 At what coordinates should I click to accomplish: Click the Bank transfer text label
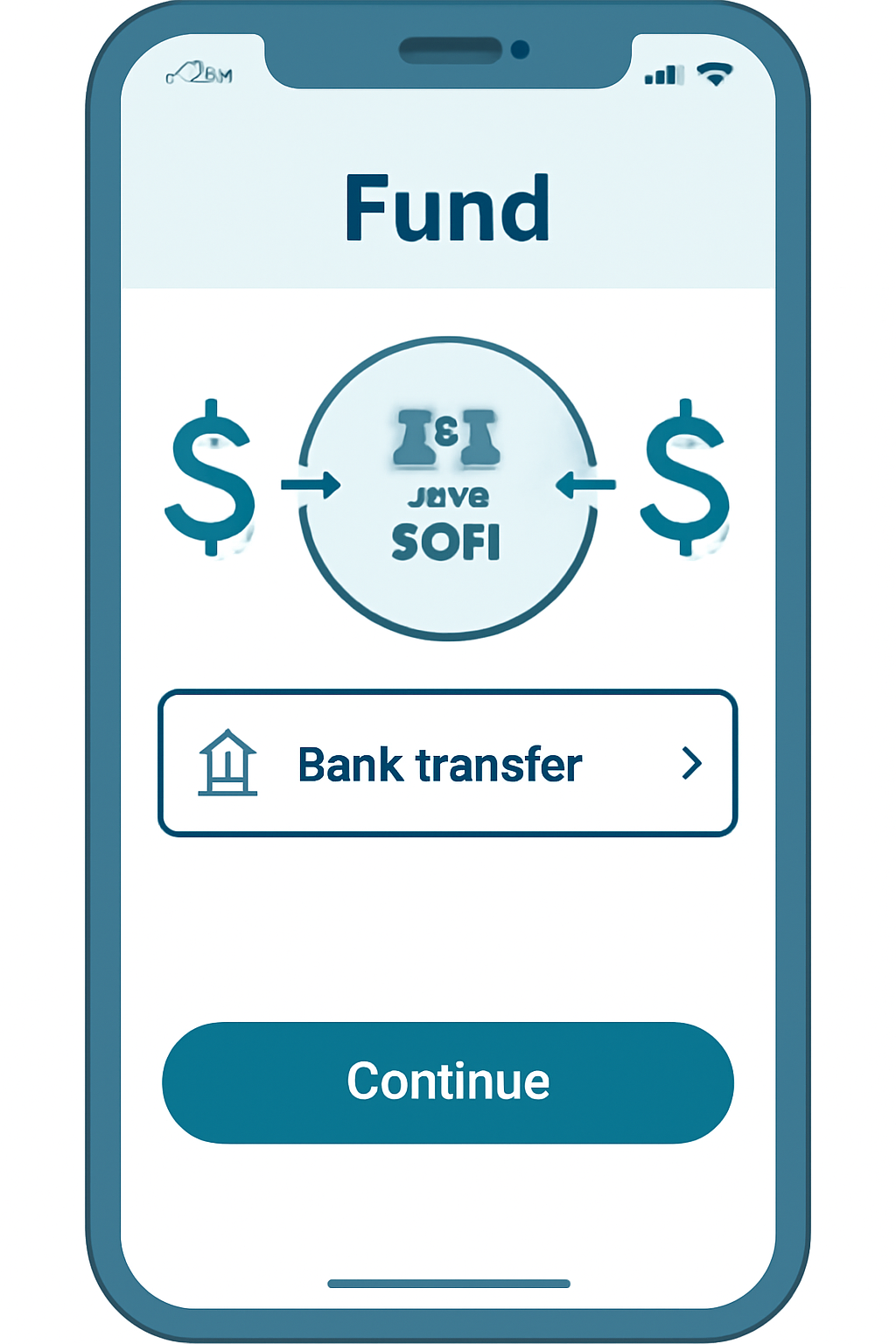point(439,765)
